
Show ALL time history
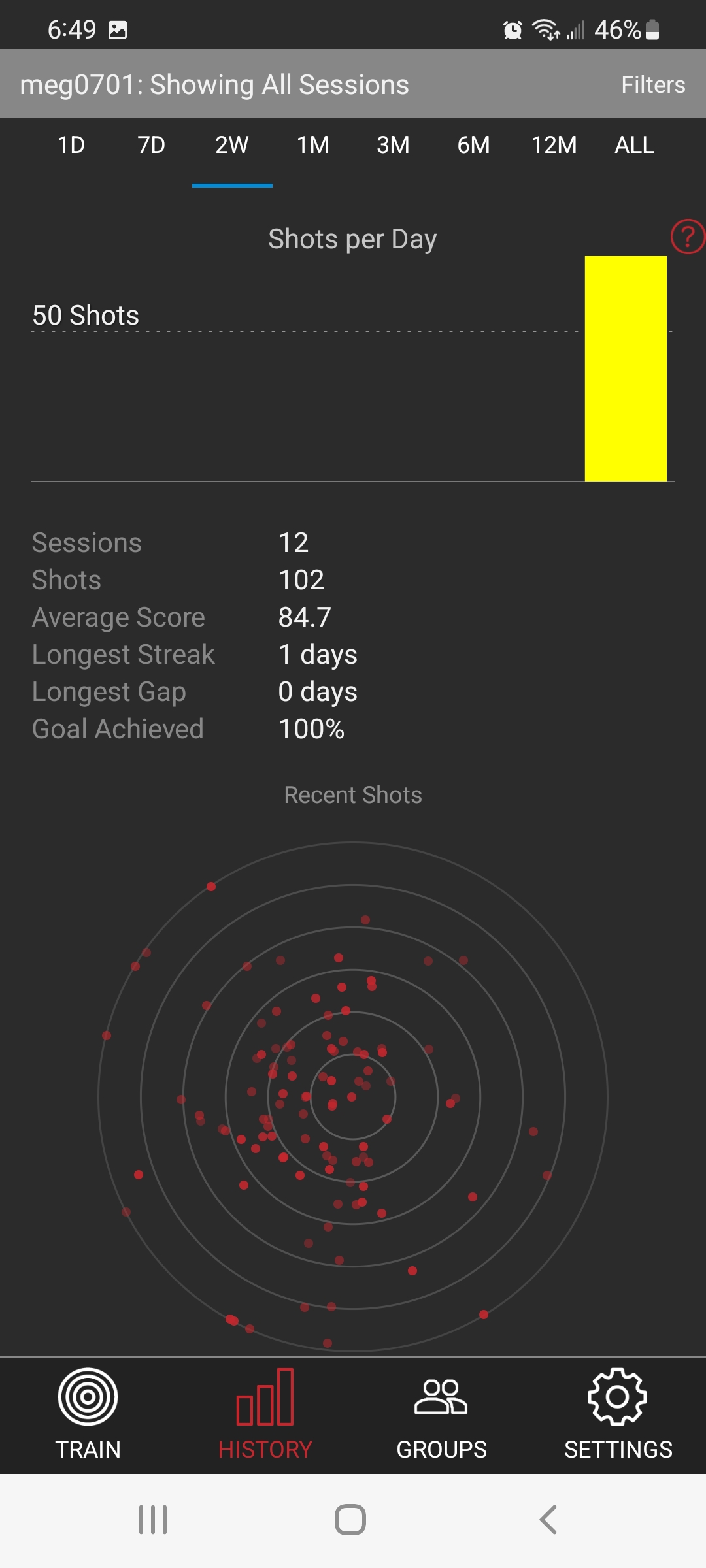click(634, 145)
